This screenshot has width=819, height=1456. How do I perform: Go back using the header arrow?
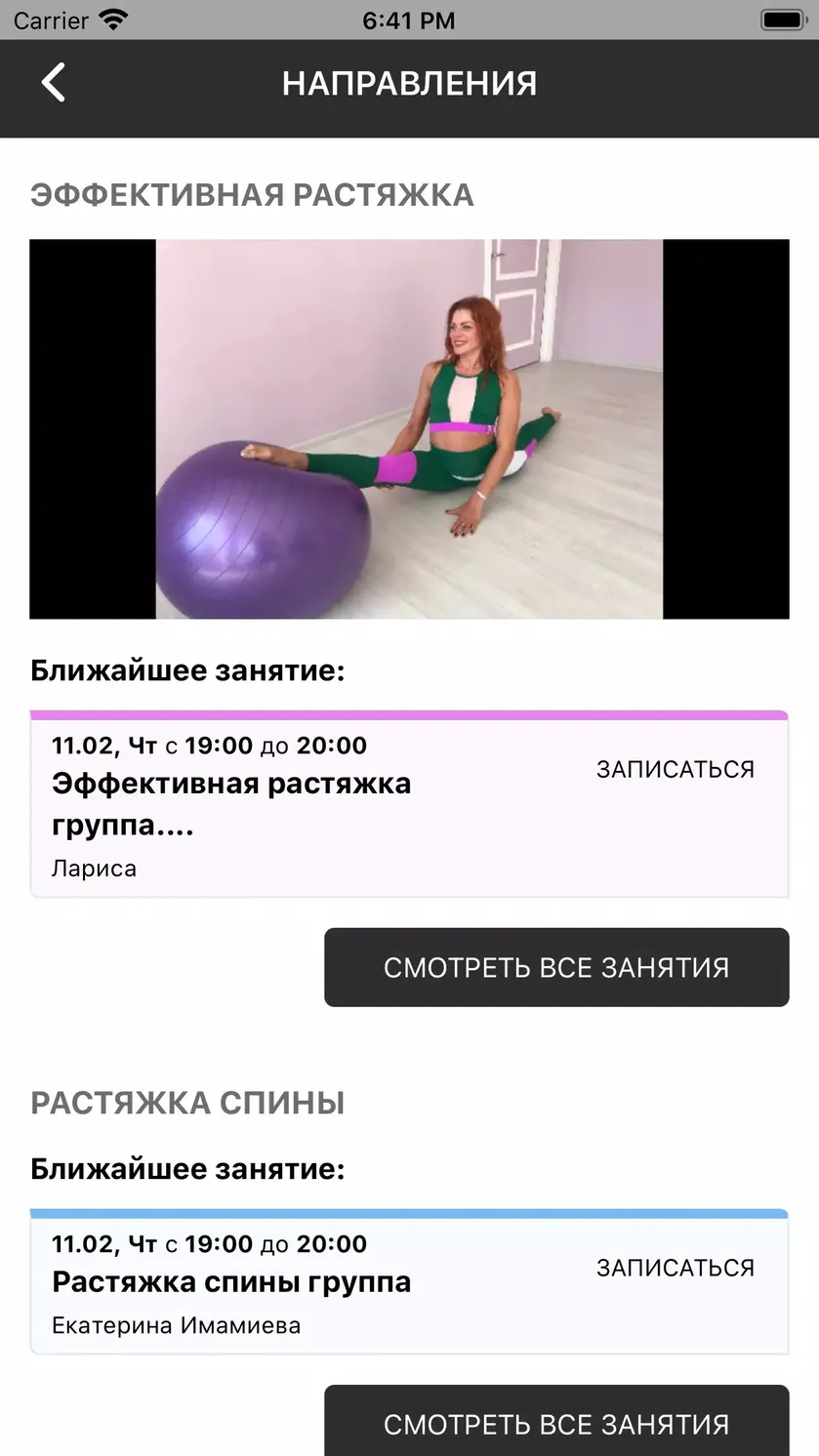[x=54, y=83]
